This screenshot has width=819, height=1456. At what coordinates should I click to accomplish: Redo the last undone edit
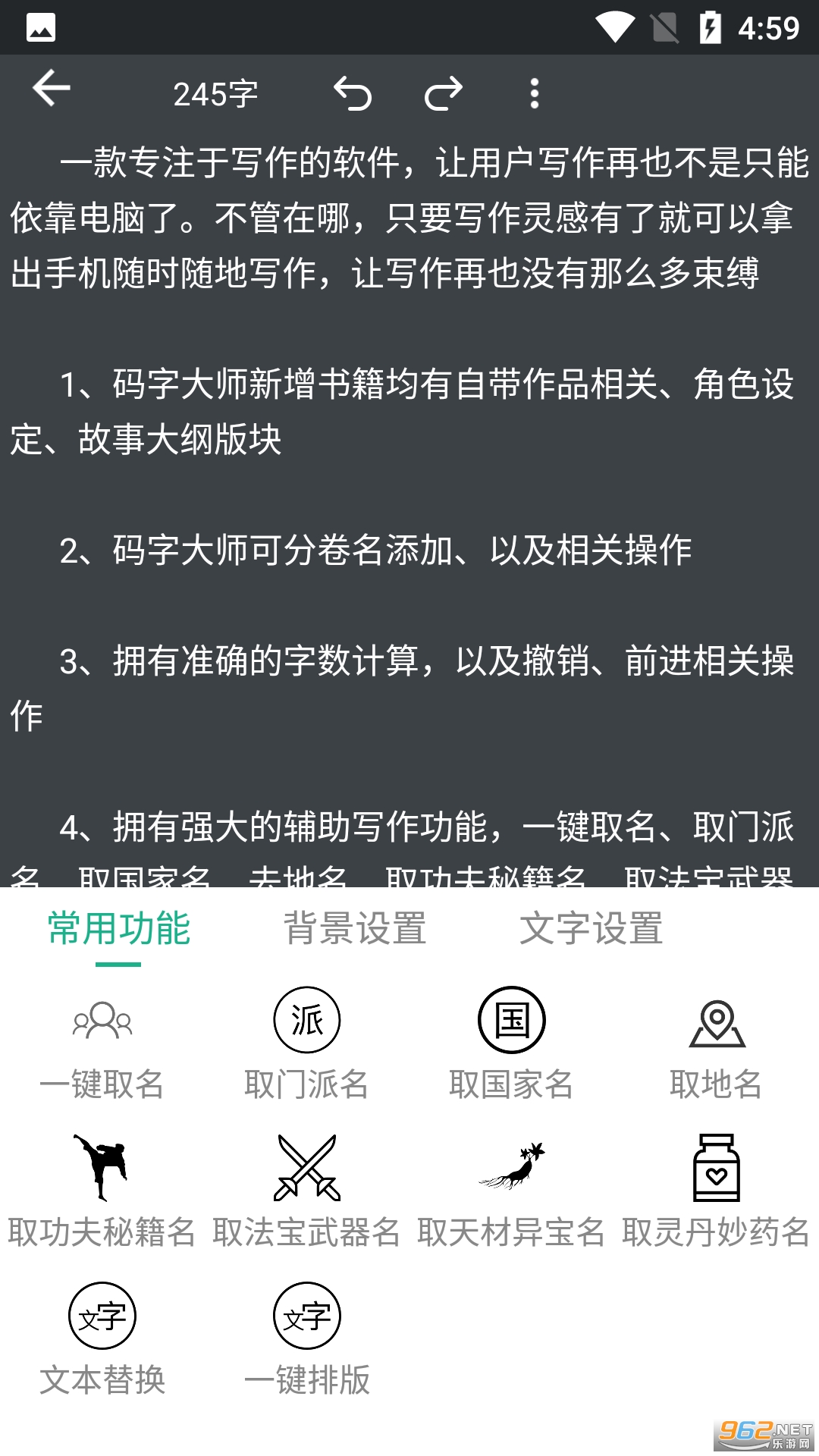coord(444,93)
